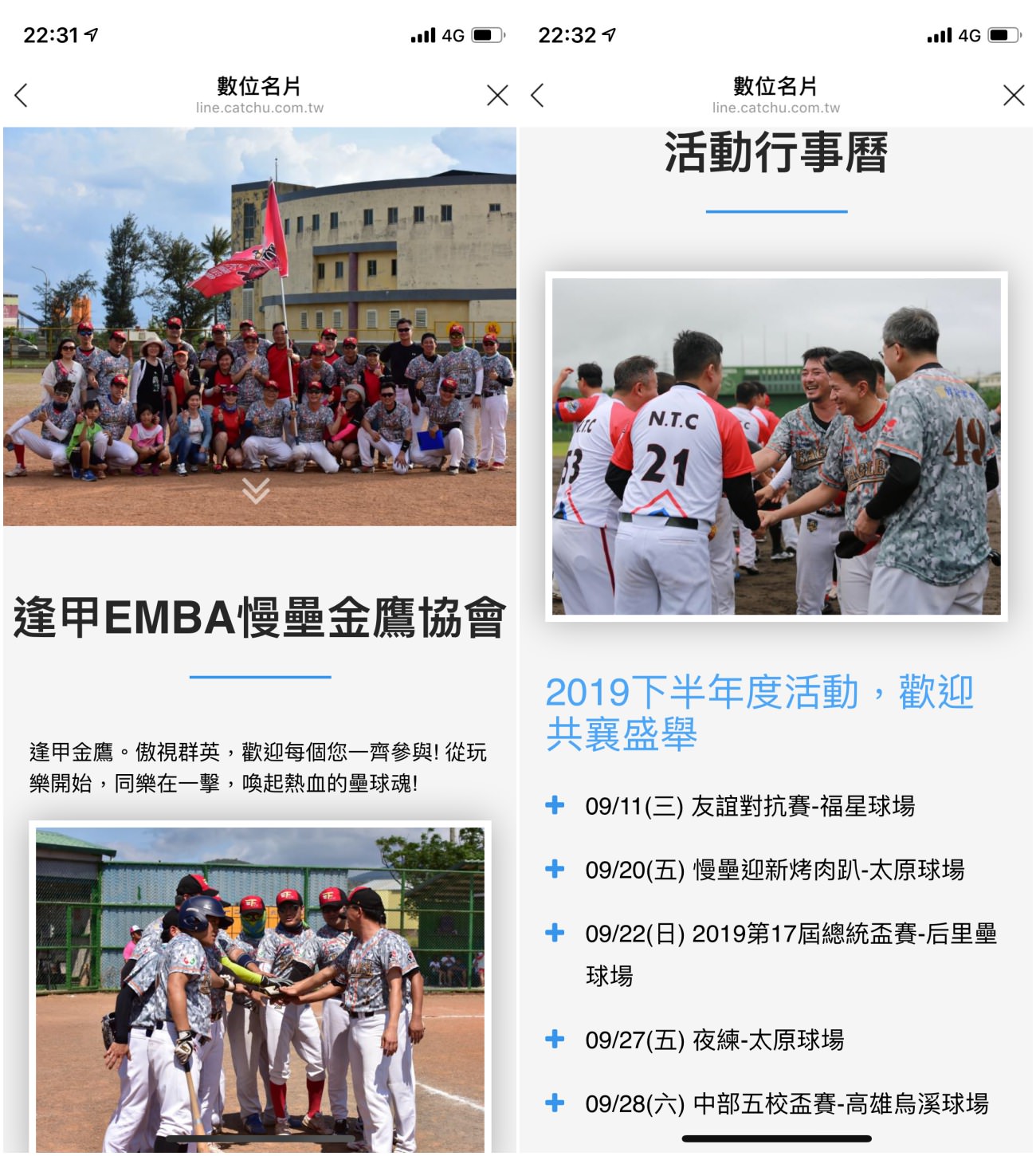Expand 09/20(五) 慢壘迎新烤肉趴-太原球場 entry

pos(555,869)
